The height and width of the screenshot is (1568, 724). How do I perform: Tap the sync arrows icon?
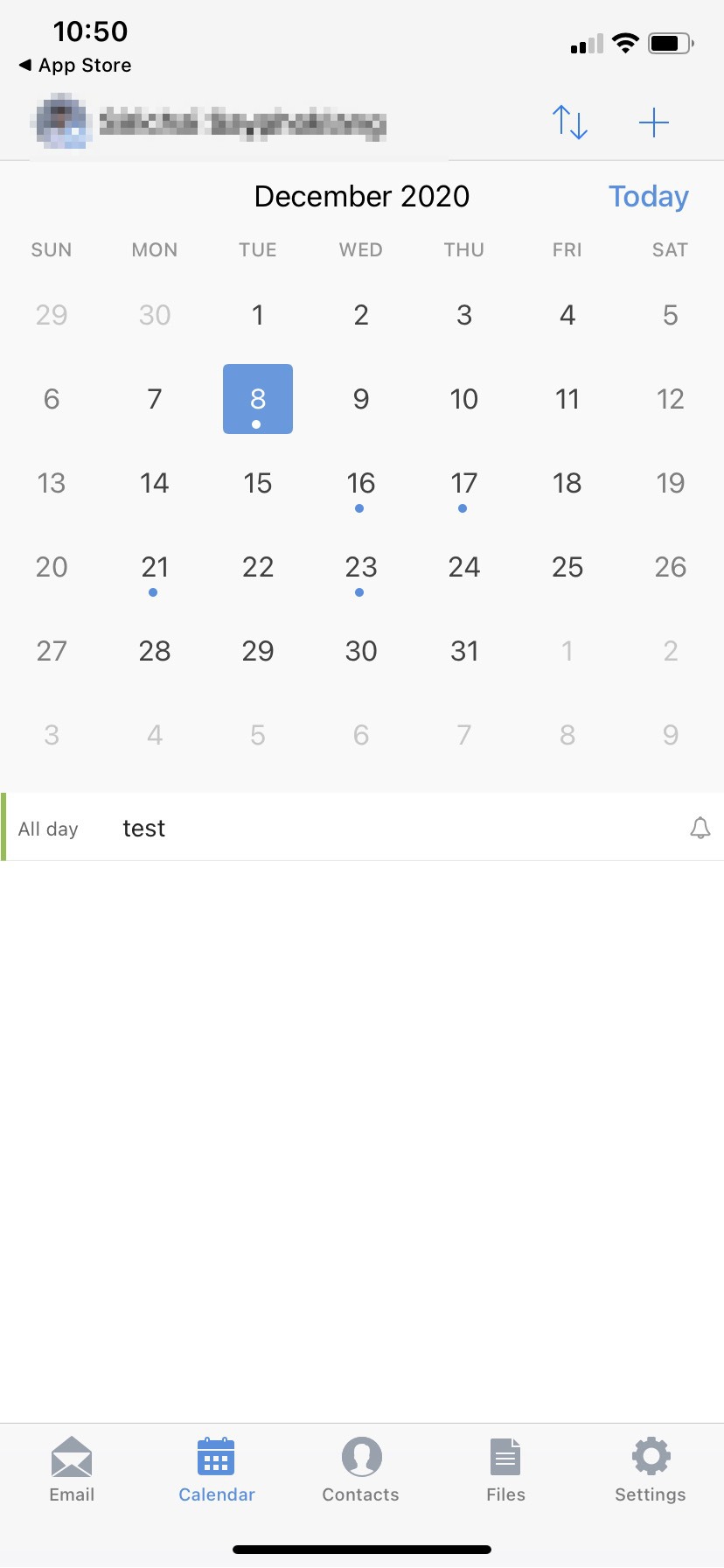(569, 122)
